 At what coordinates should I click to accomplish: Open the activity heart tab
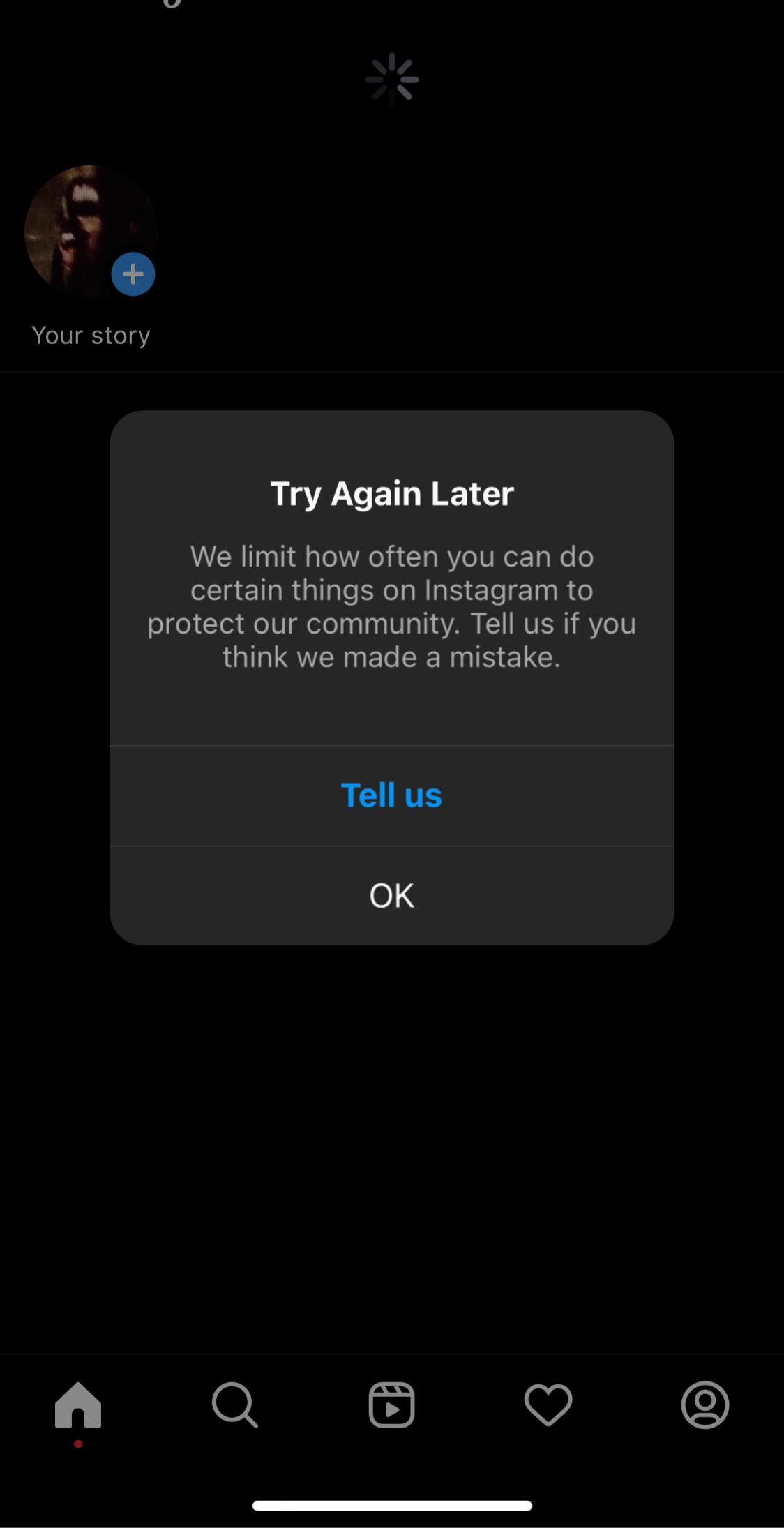(548, 1405)
